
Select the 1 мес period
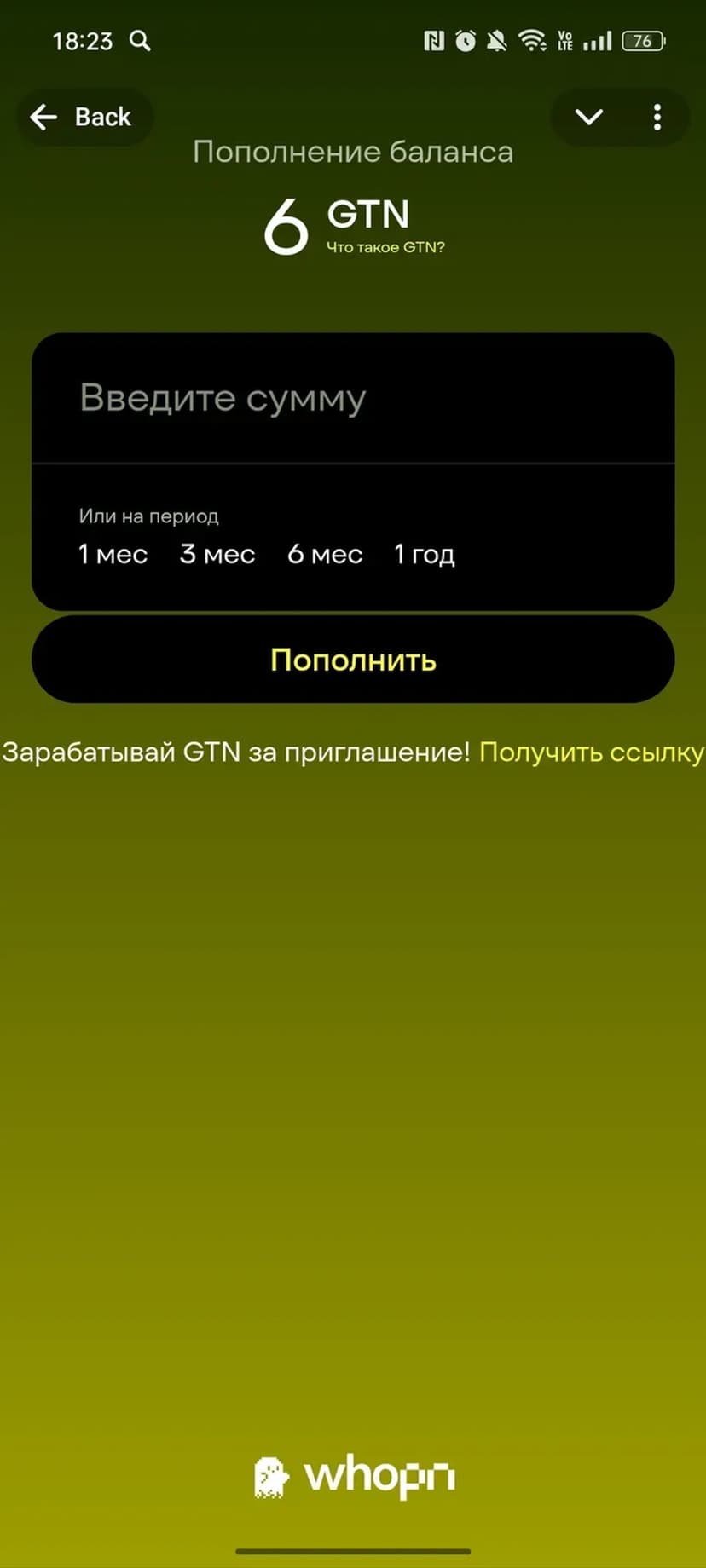113,555
